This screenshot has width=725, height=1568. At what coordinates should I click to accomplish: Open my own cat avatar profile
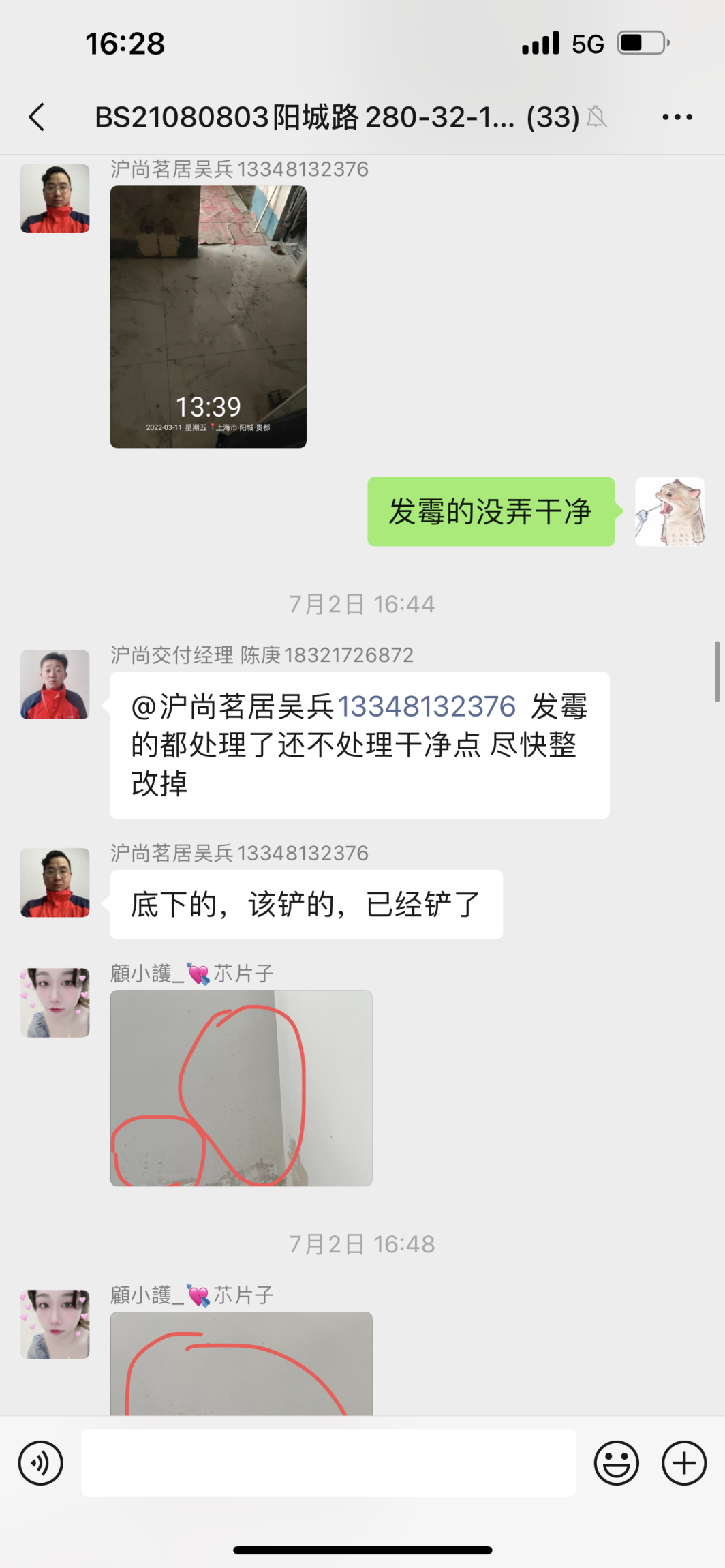[669, 512]
